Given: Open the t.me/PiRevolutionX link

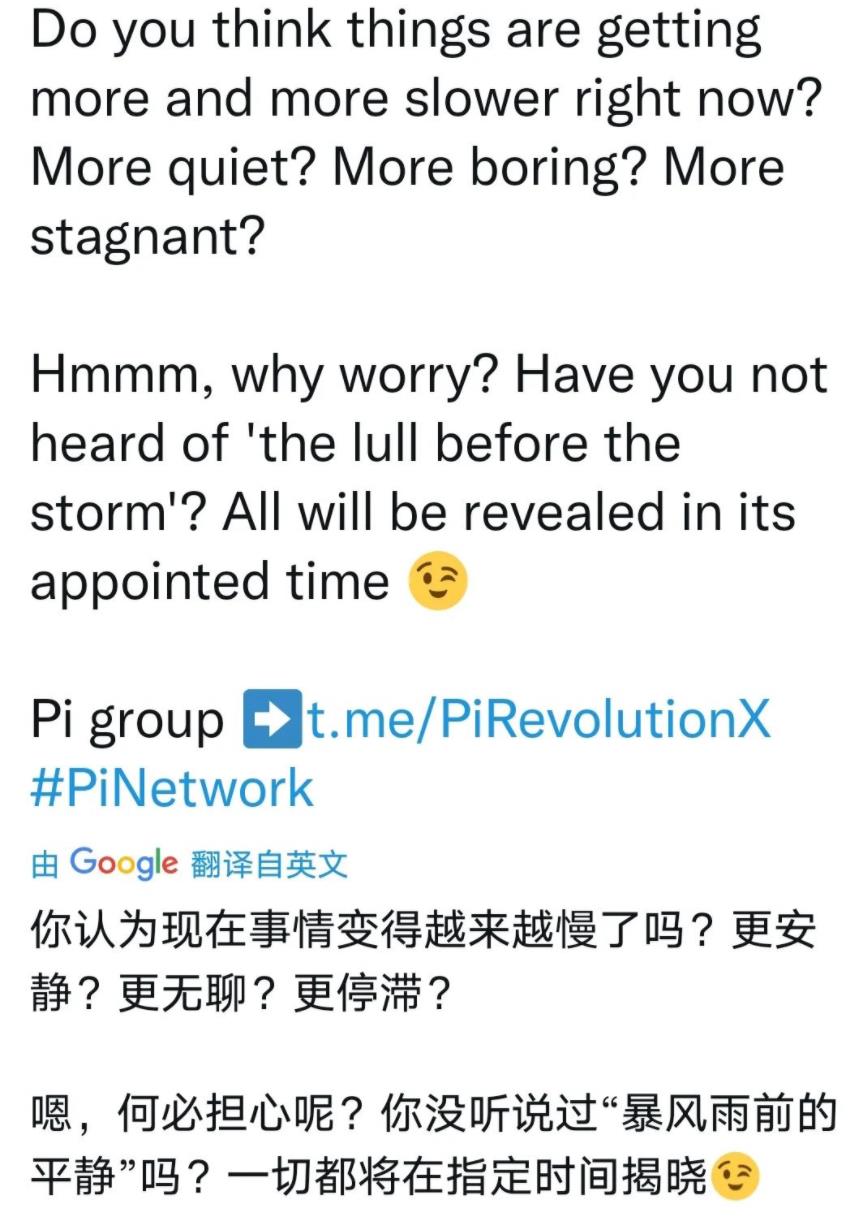Looking at the screenshot, I should click(538, 720).
